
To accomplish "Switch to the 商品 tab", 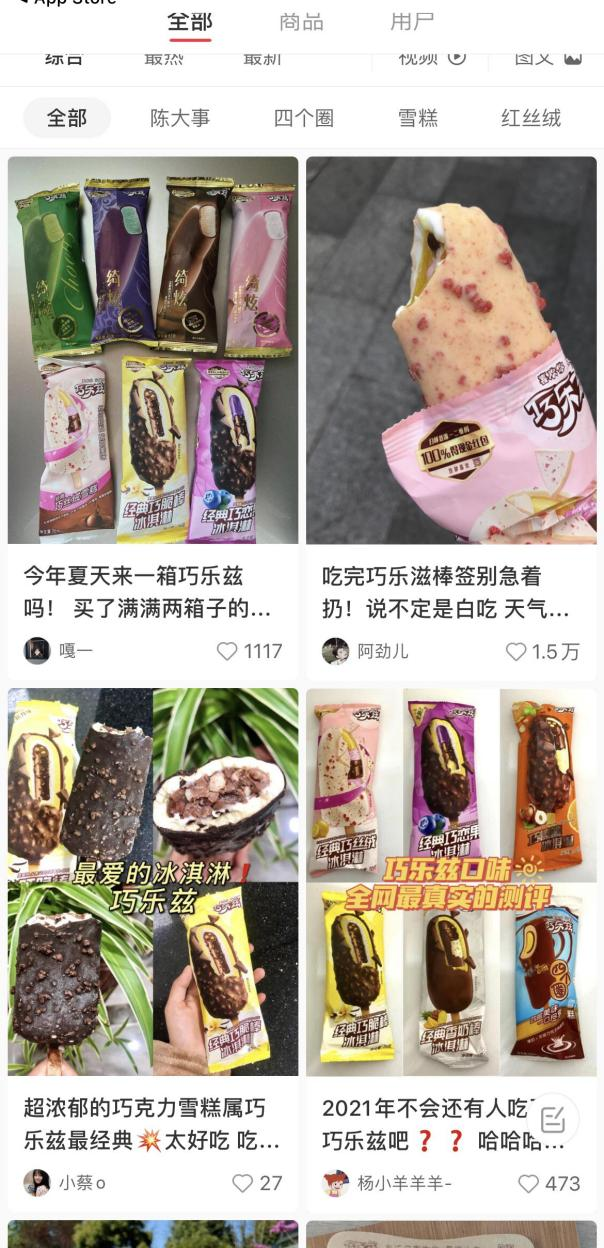I will coord(301,21).
